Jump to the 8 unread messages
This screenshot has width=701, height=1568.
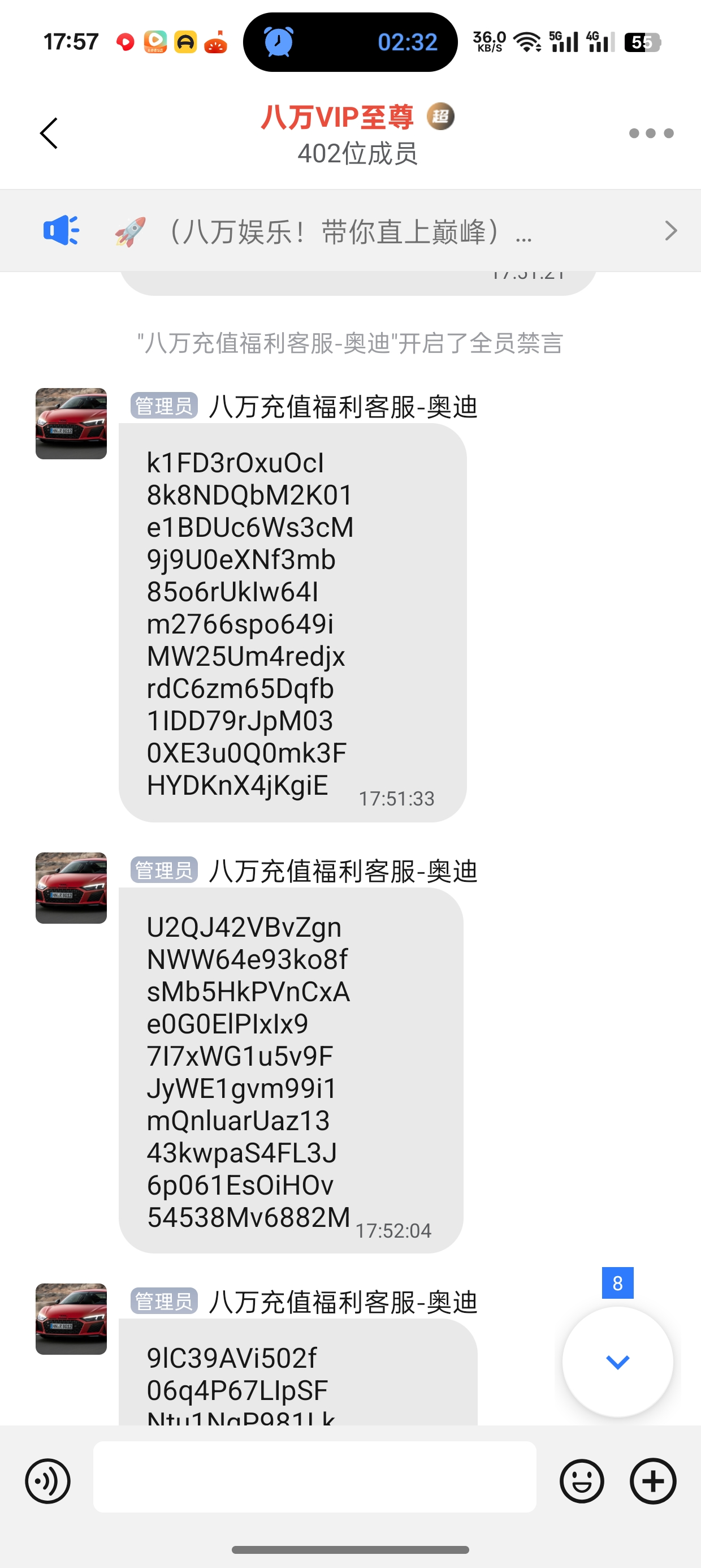[x=617, y=1361]
